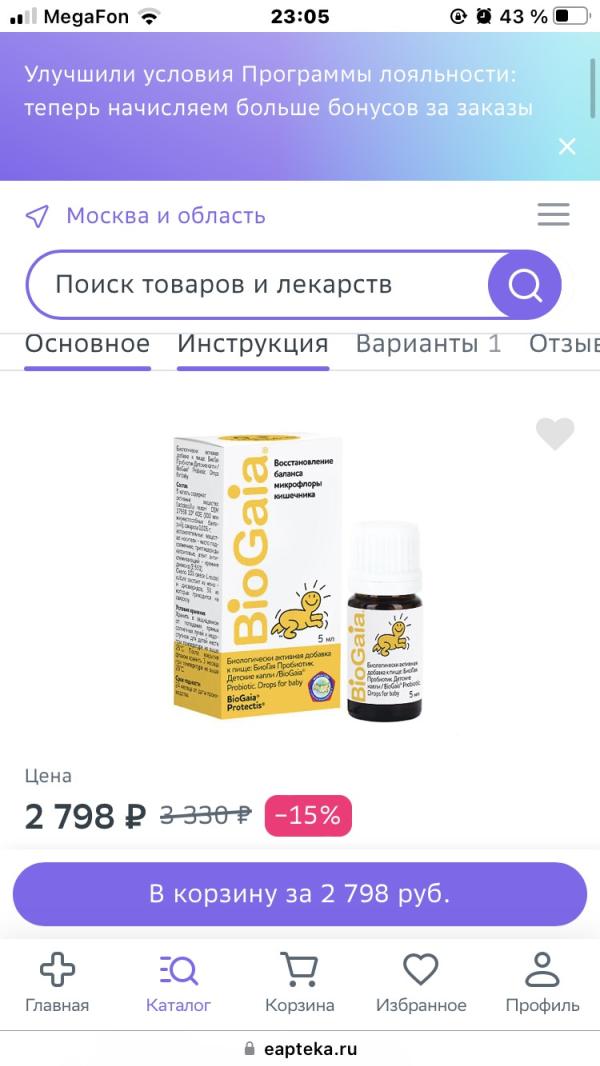
Task: Tap the eapteka.ru address bar
Action: click(x=300, y=1049)
